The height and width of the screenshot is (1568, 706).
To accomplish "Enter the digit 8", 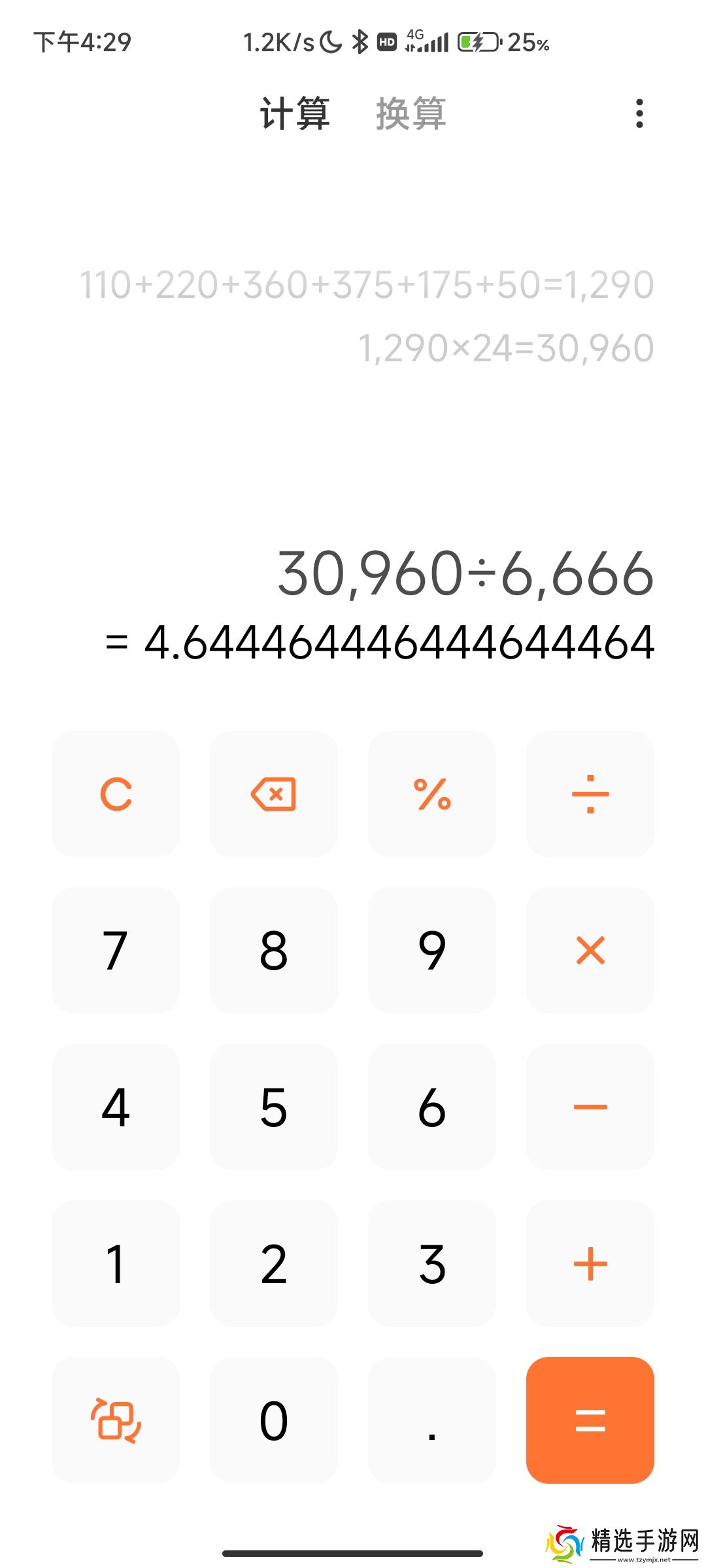I will [x=274, y=950].
